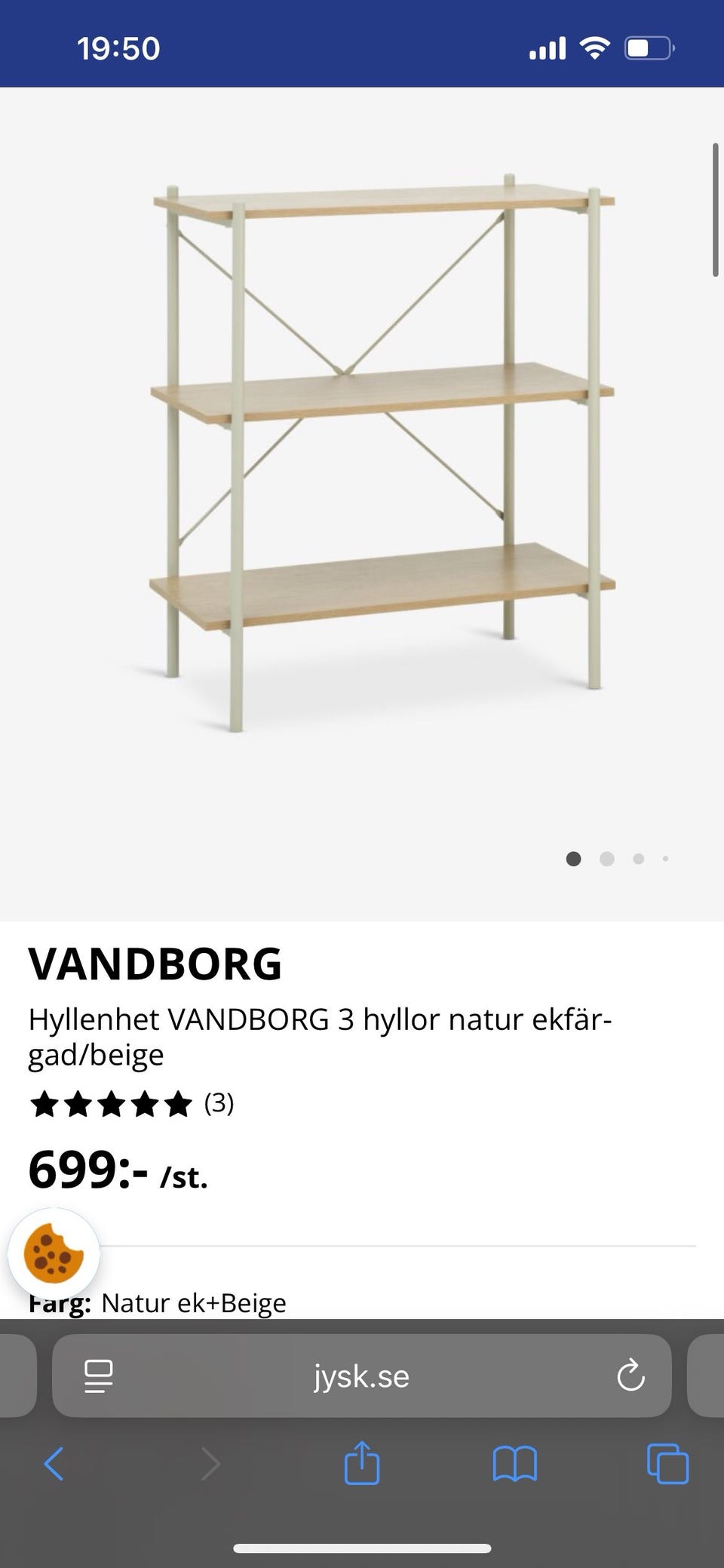View the 3 customer reviews

coord(219,1103)
